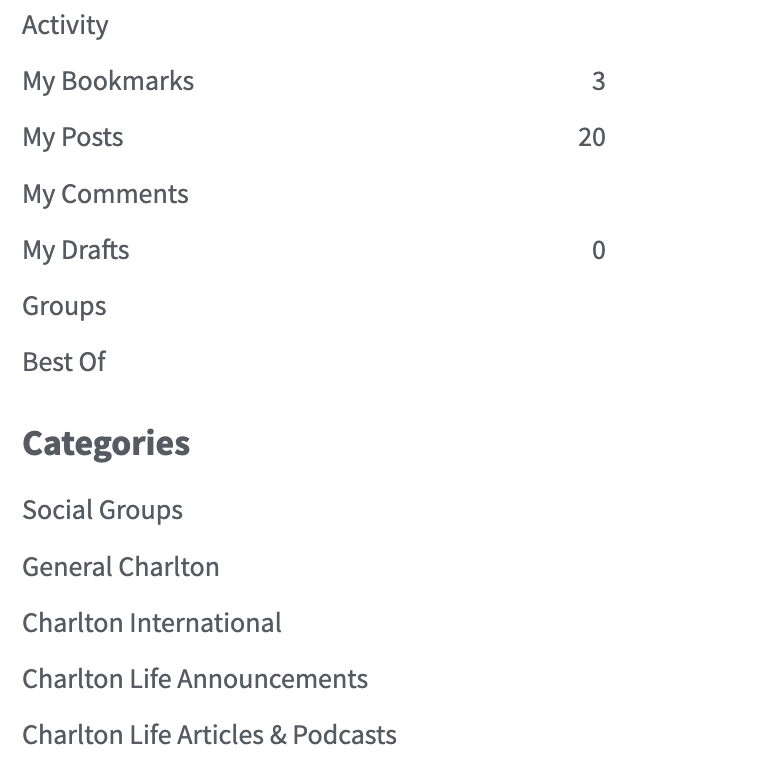The height and width of the screenshot is (782, 762).
Task: Open the Social Groups category
Action: (102, 510)
